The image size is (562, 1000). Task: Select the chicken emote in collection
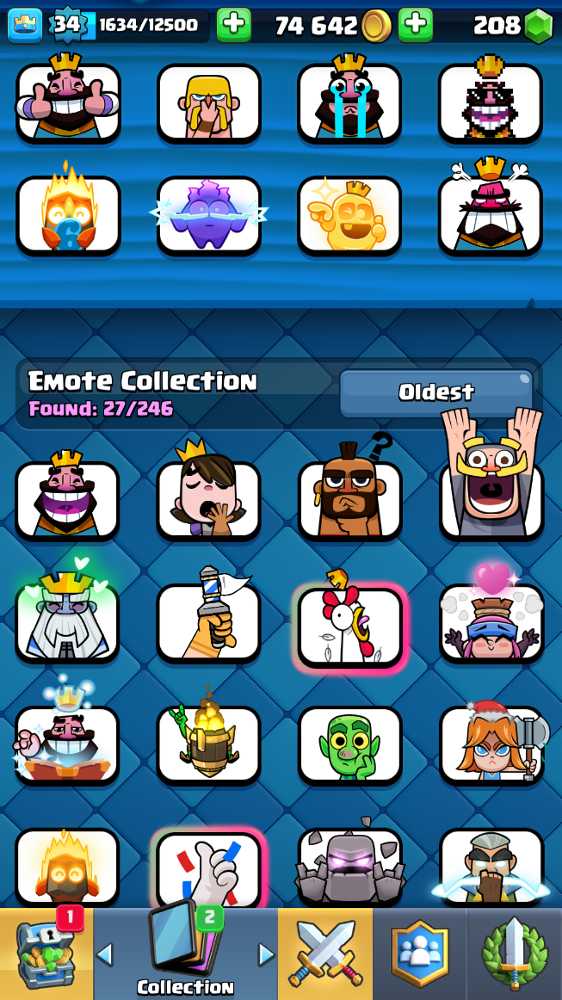(350, 625)
